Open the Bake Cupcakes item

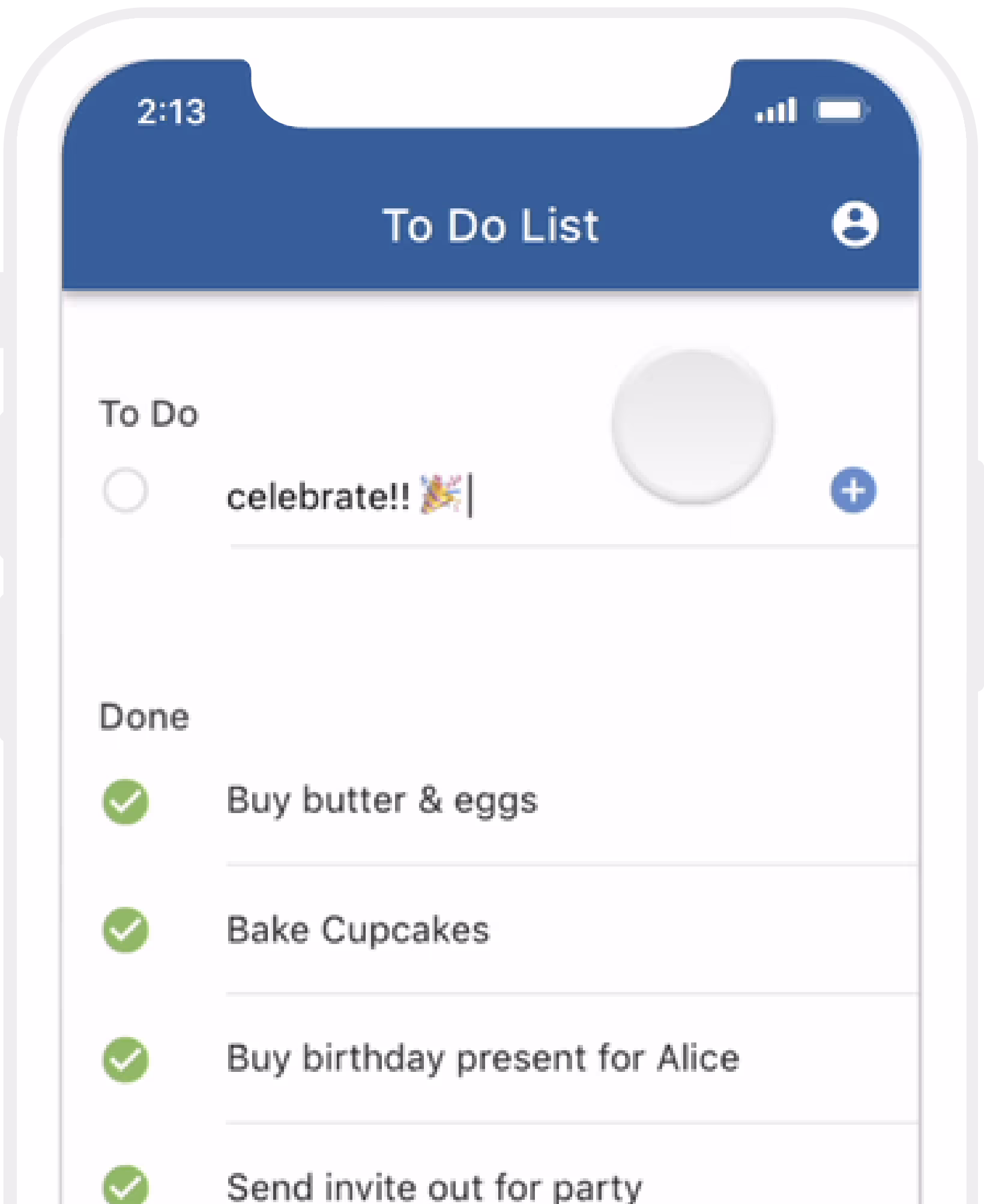click(x=358, y=930)
